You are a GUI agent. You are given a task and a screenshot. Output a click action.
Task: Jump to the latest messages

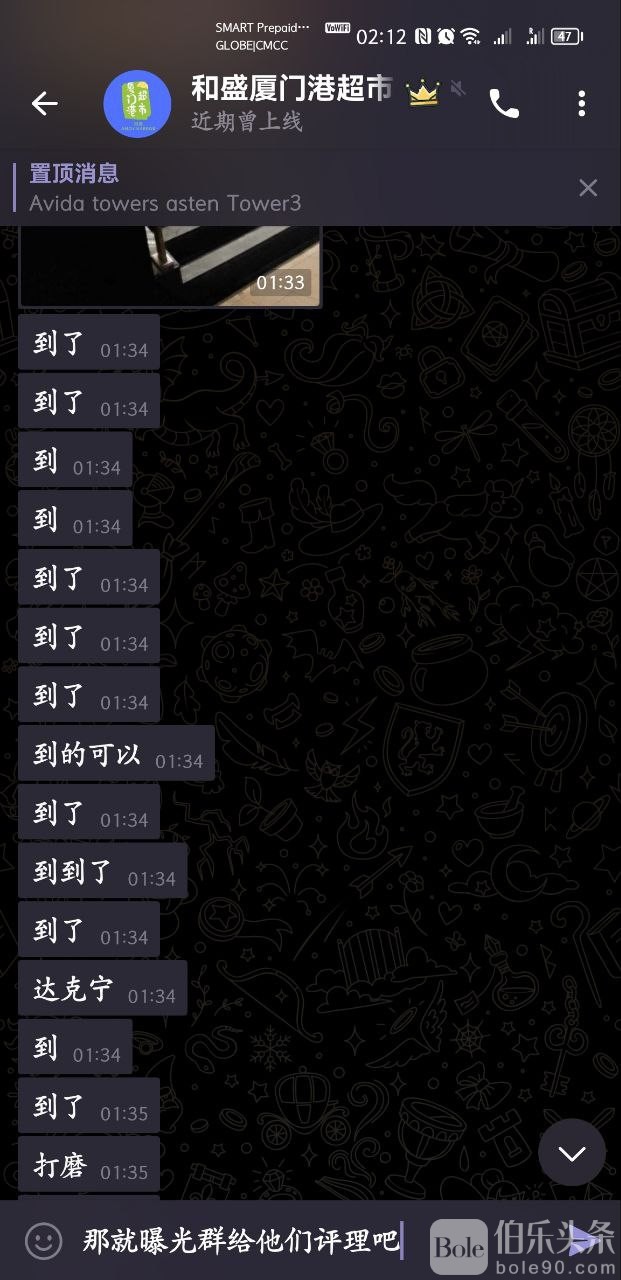pyautogui.click(x=572, y=1152)
